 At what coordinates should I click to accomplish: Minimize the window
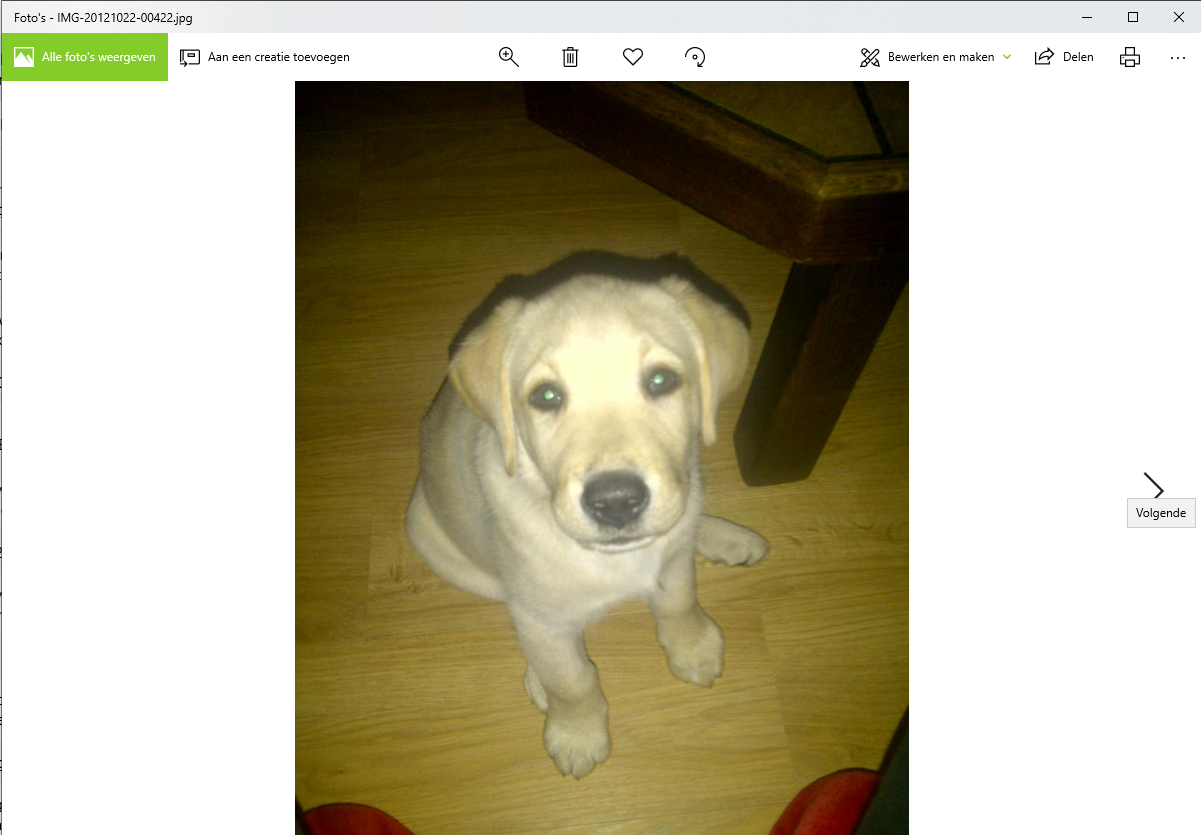(1087, 17)
